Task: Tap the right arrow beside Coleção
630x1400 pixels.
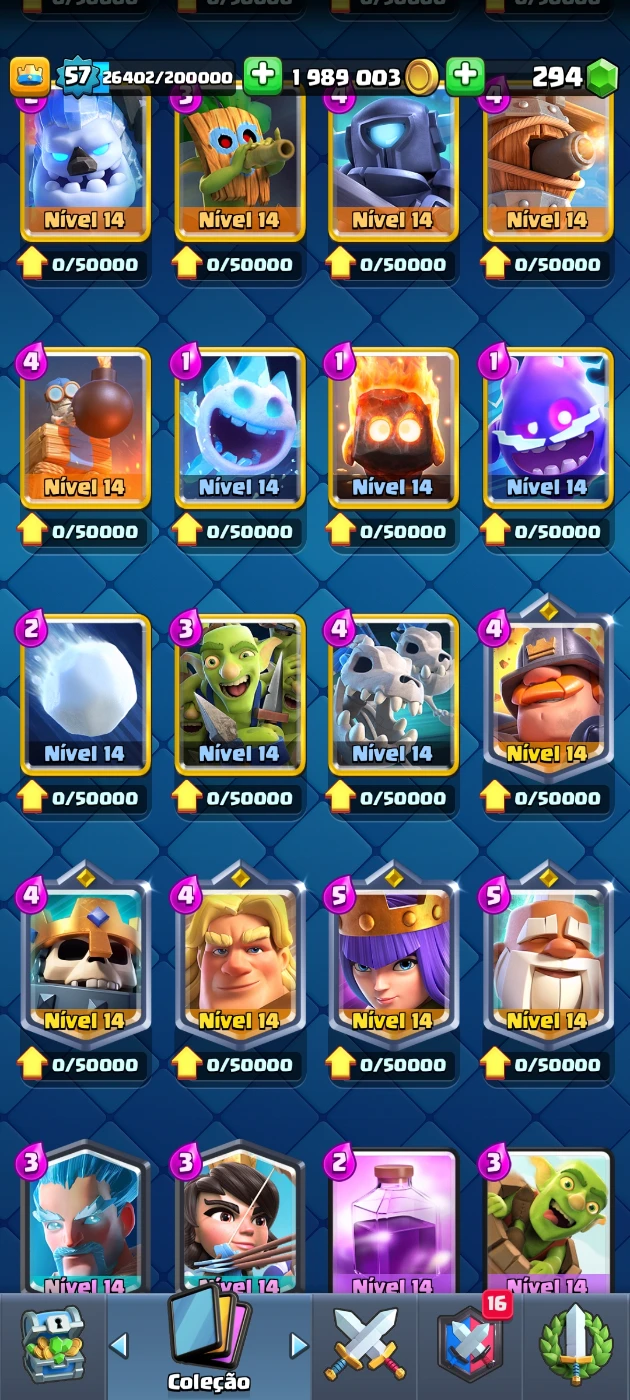Action: point(298,1345)
